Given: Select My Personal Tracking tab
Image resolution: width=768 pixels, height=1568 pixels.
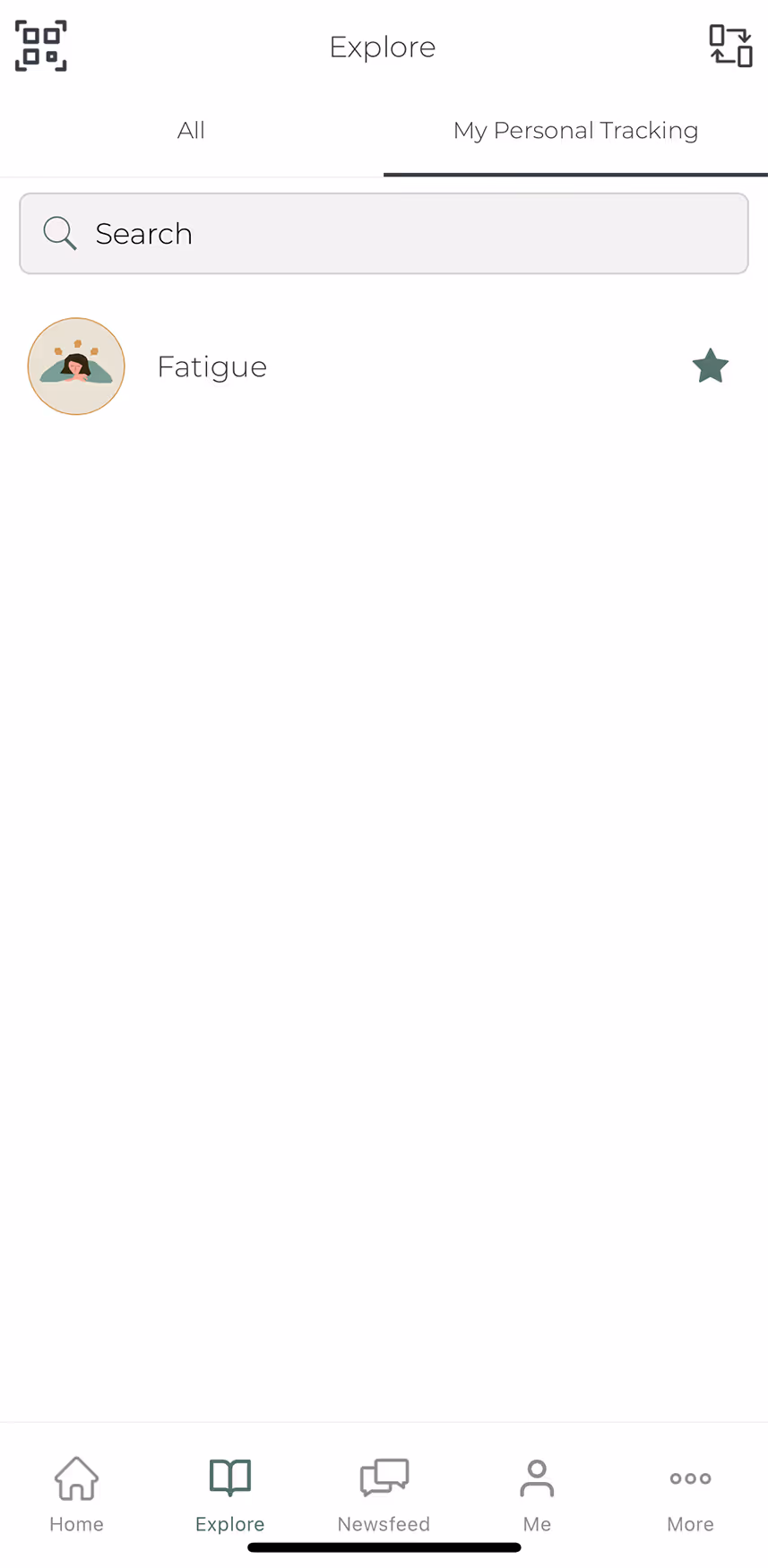Looking at the screenshot, I should [x=575, y=131].
